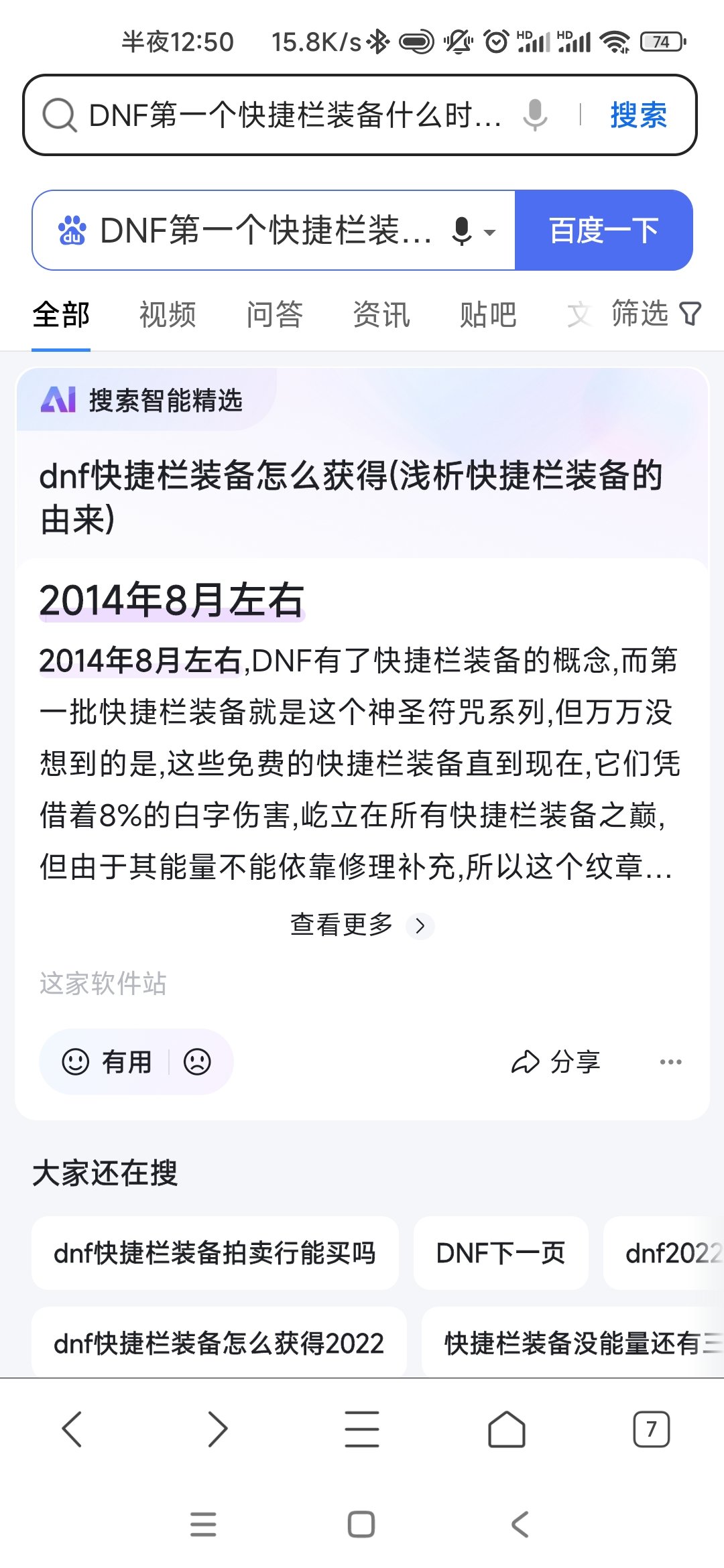Switch to the 资讯 tab

coord(381,315)
